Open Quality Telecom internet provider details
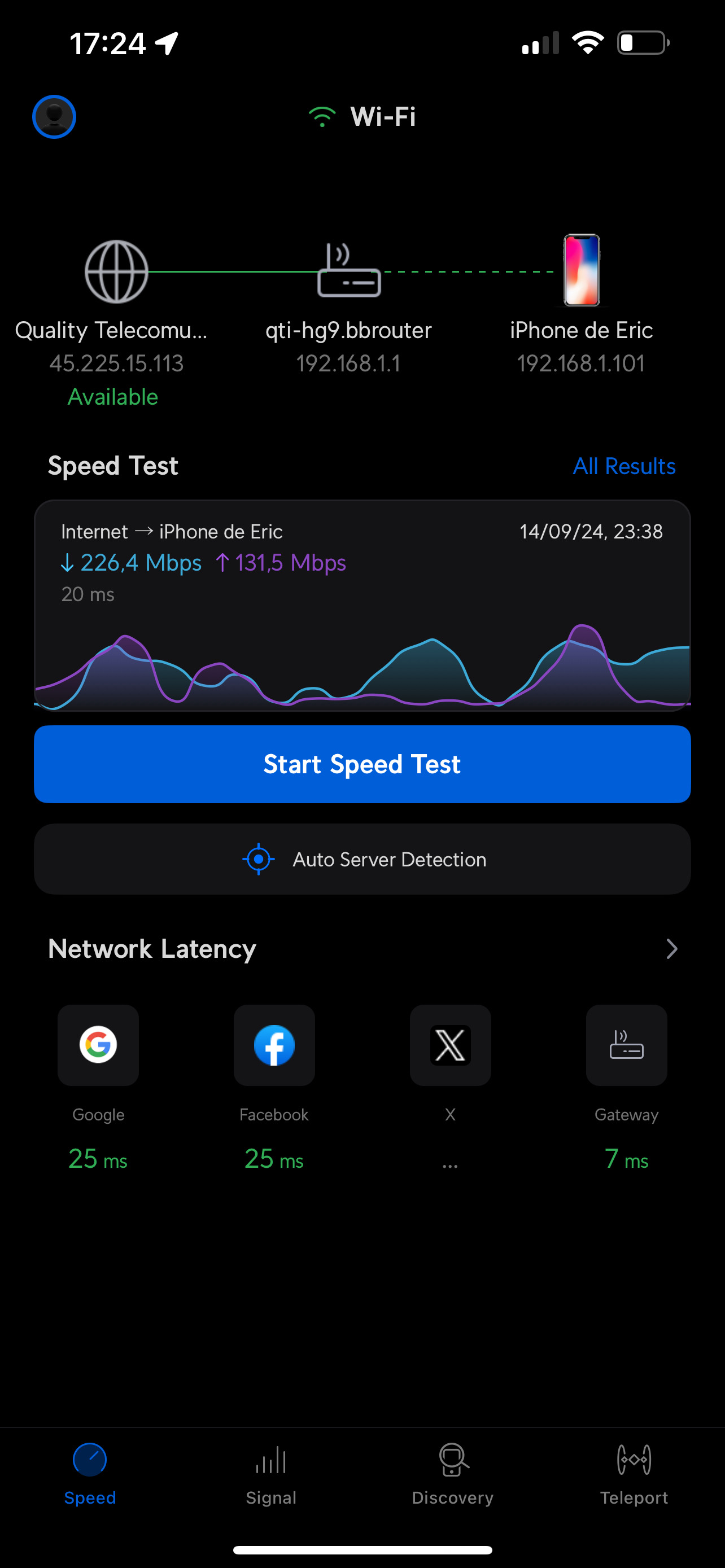The image size is (725, 1568). [116, 271]
